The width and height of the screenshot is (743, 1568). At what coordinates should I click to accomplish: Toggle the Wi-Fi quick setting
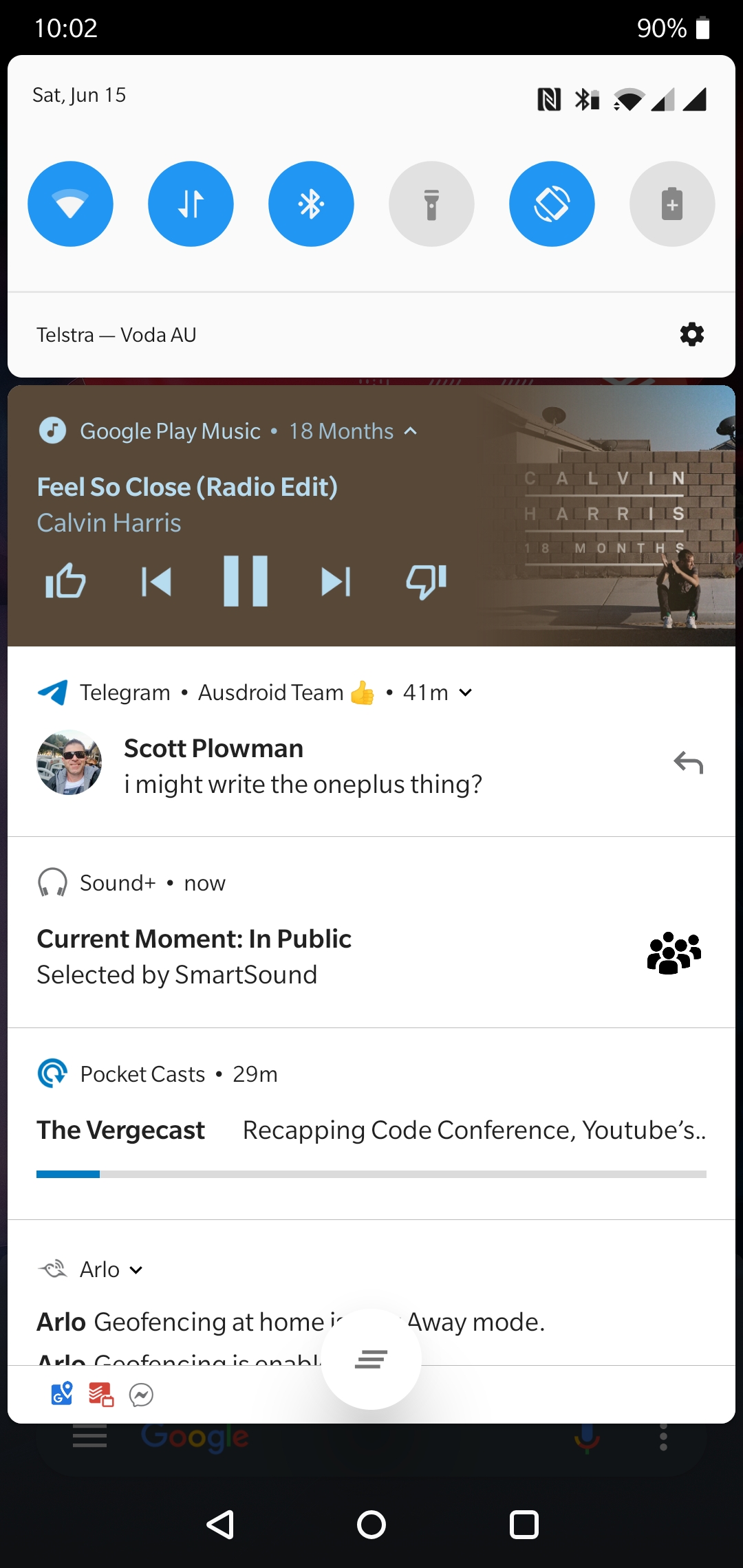tap(70, 204)
